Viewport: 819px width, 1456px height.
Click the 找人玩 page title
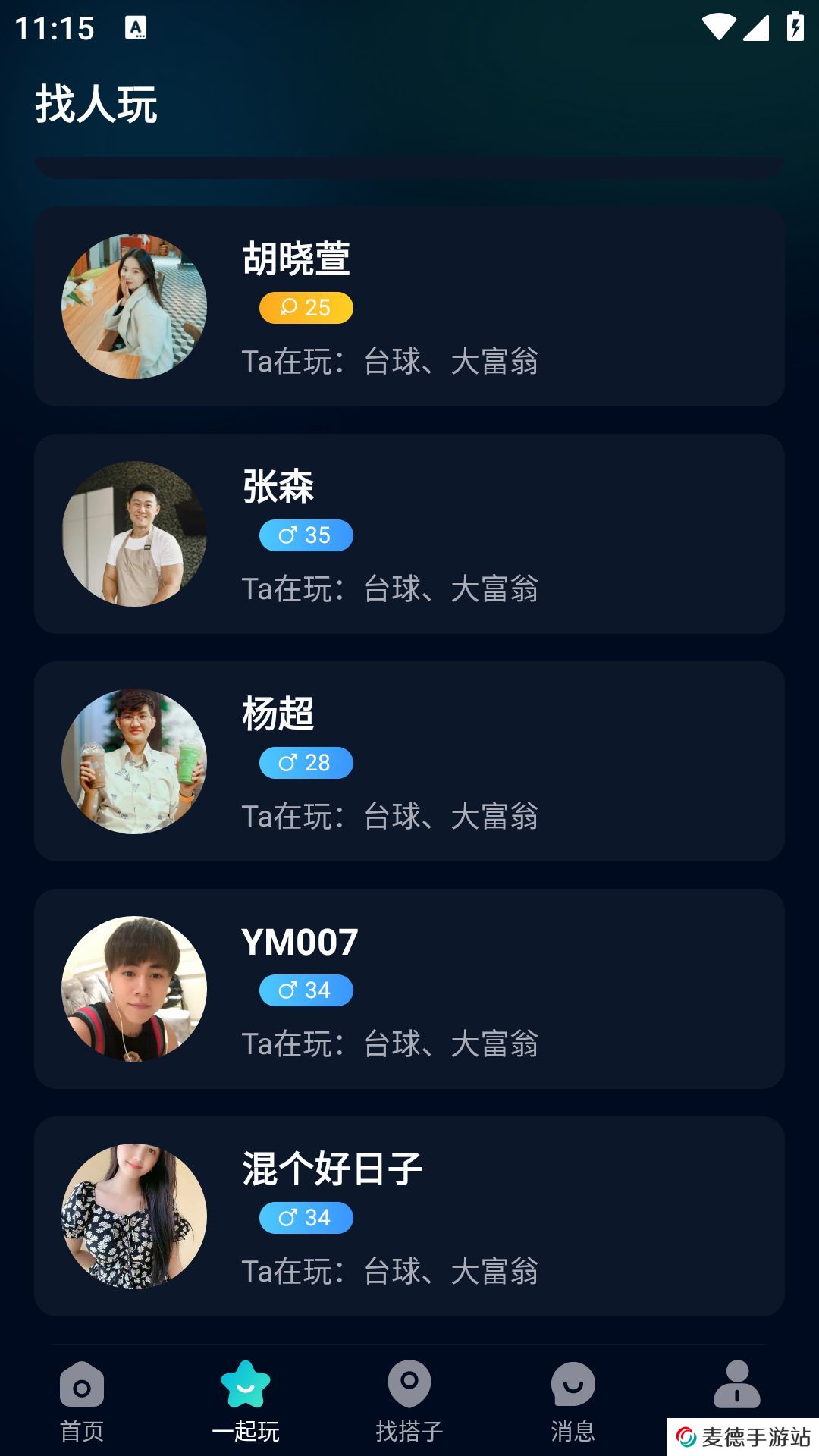[x=96, y=105]
